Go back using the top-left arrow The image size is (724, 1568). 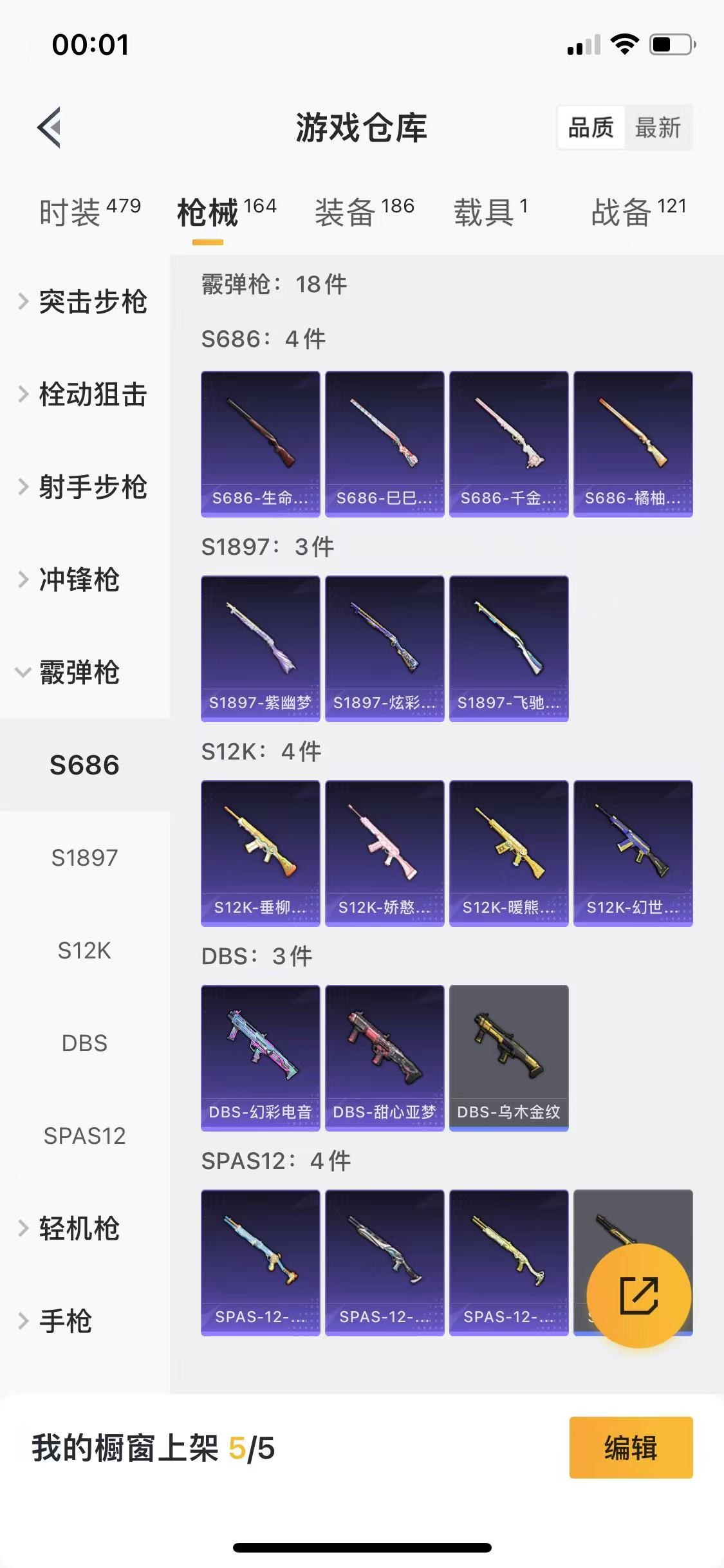pos(50,127)
